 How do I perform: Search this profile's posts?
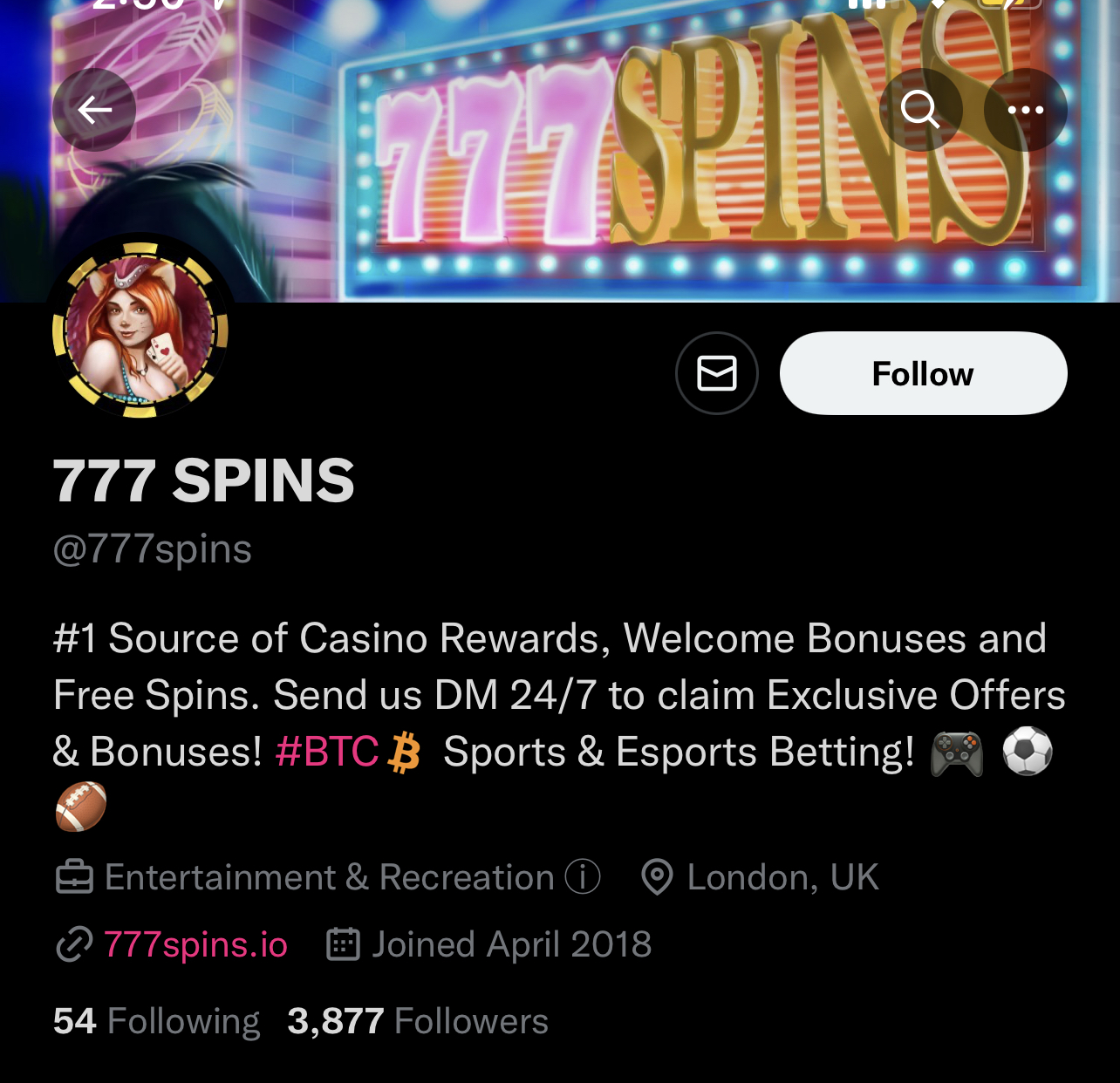tap(920, 110)
